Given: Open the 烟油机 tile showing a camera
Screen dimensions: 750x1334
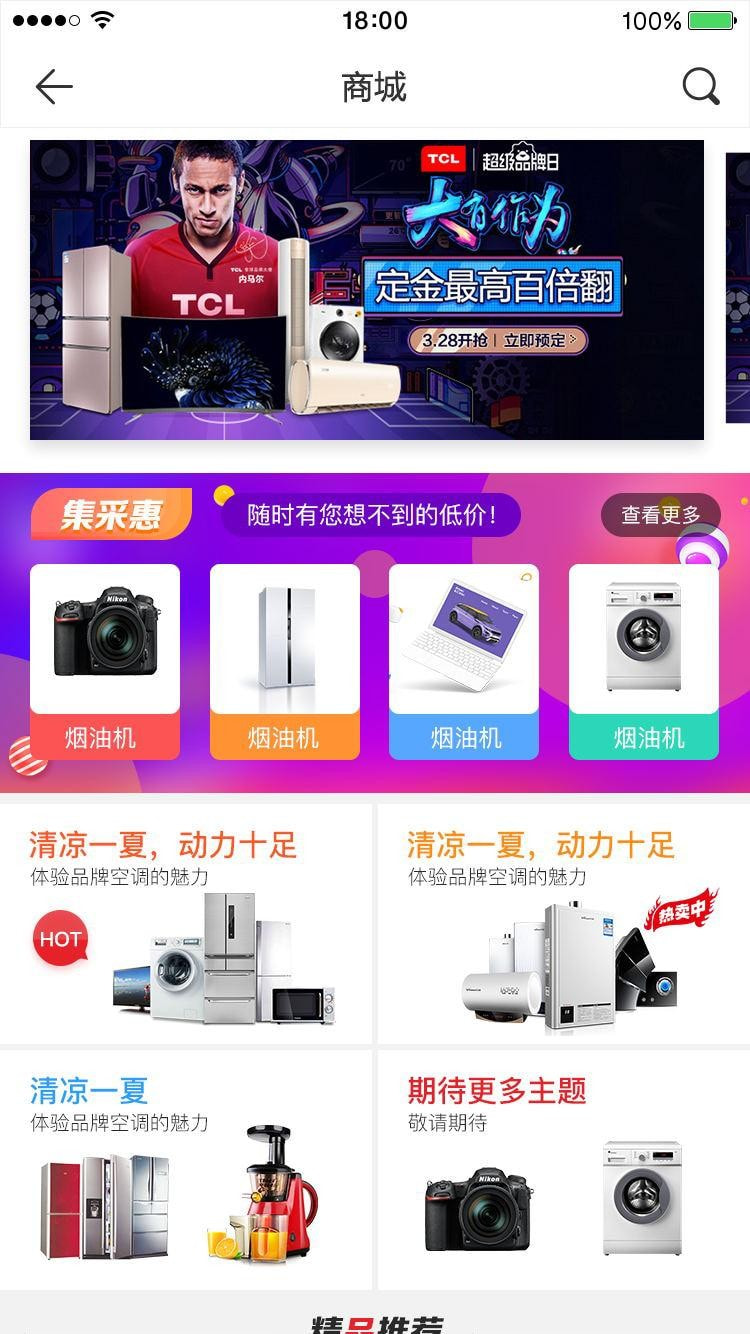Looking at the screenshot, I should [105, 661].
